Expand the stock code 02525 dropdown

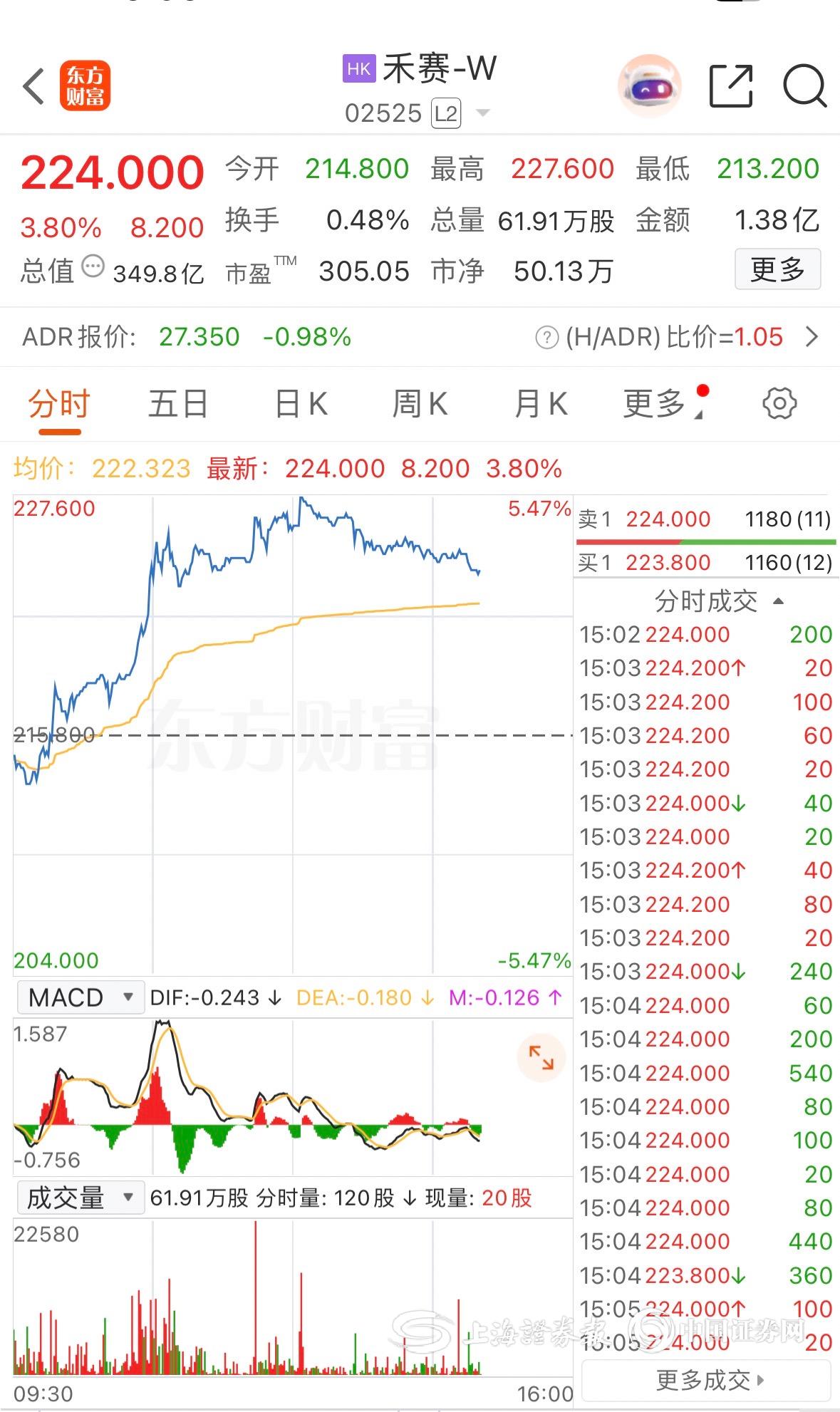click(482, 113)
